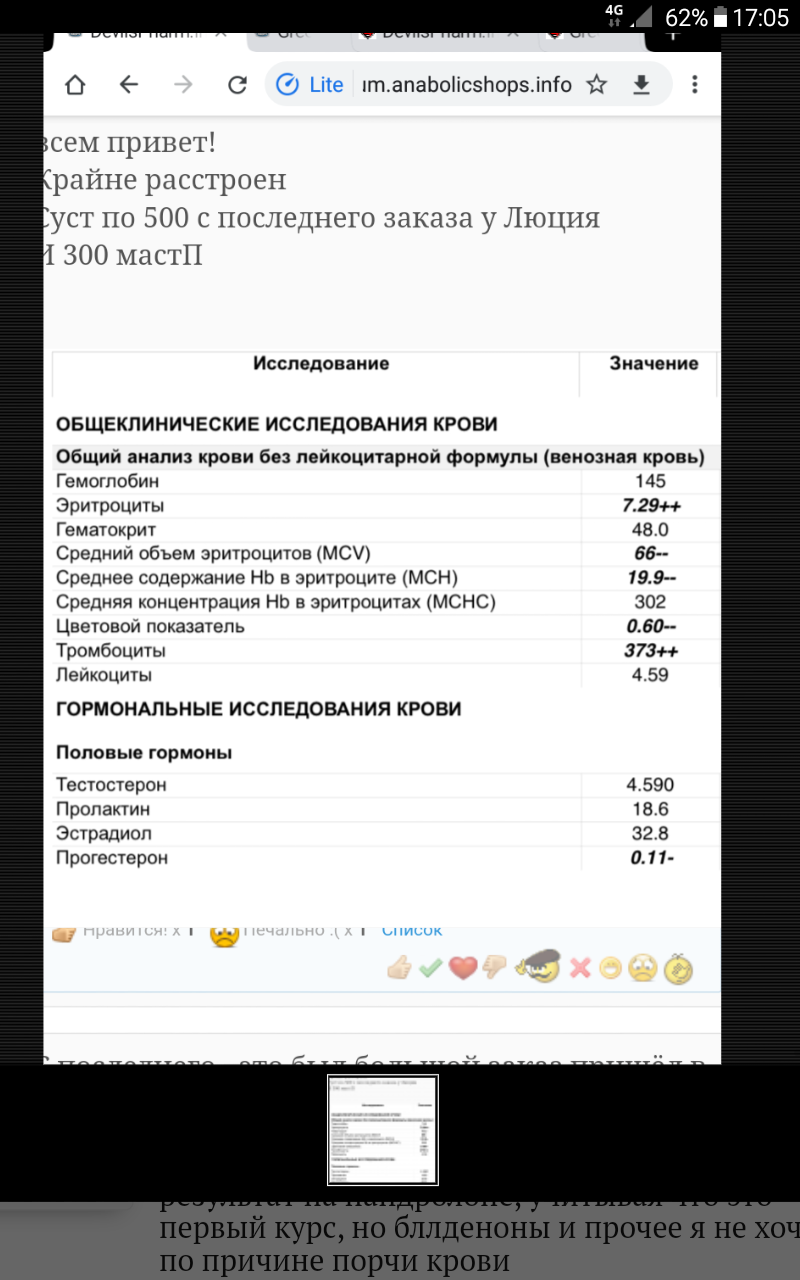Open the anabolicshops.info address bar
The width and height of the screenshot is (800, 1280).
coord(466,85)
